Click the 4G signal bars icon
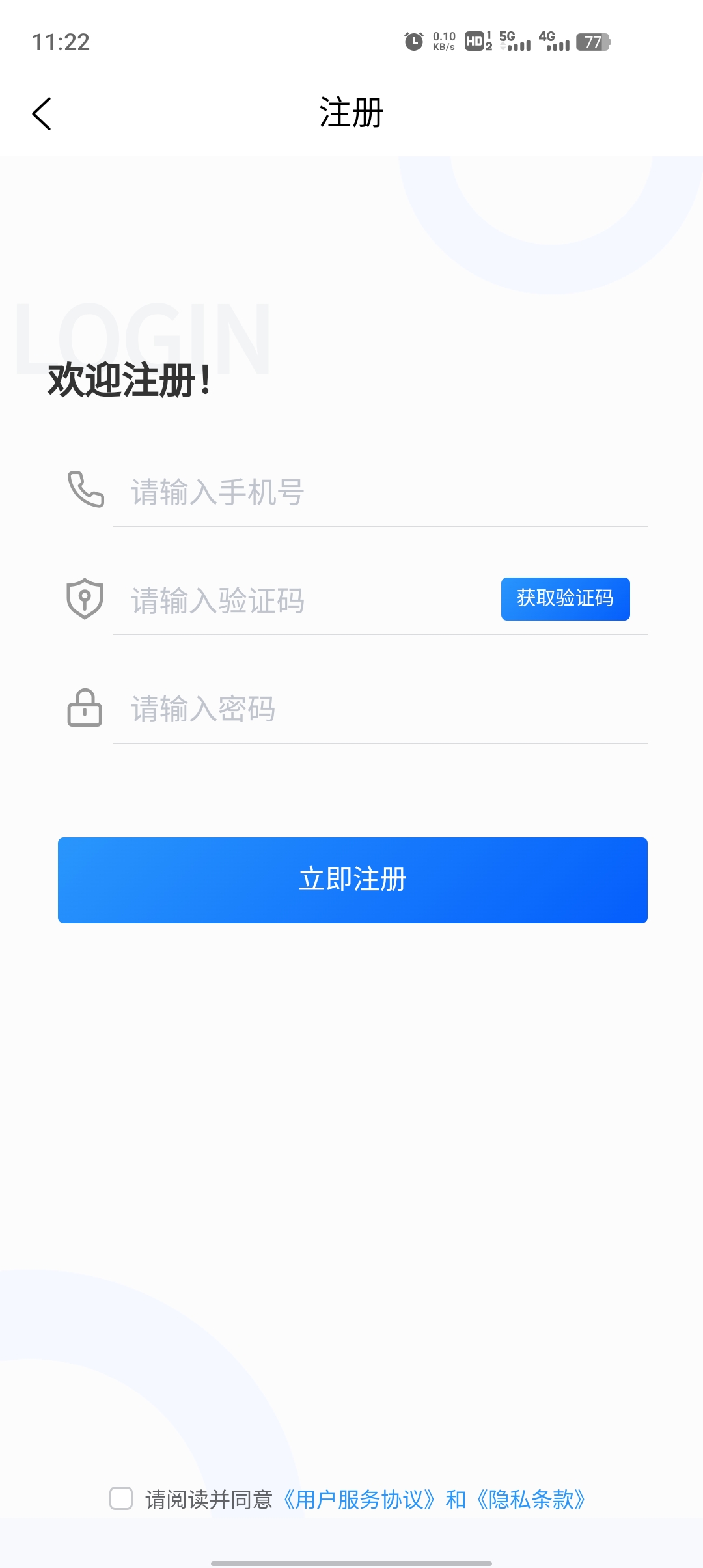This screenshot has width=703, height=1568. [558, 41]
